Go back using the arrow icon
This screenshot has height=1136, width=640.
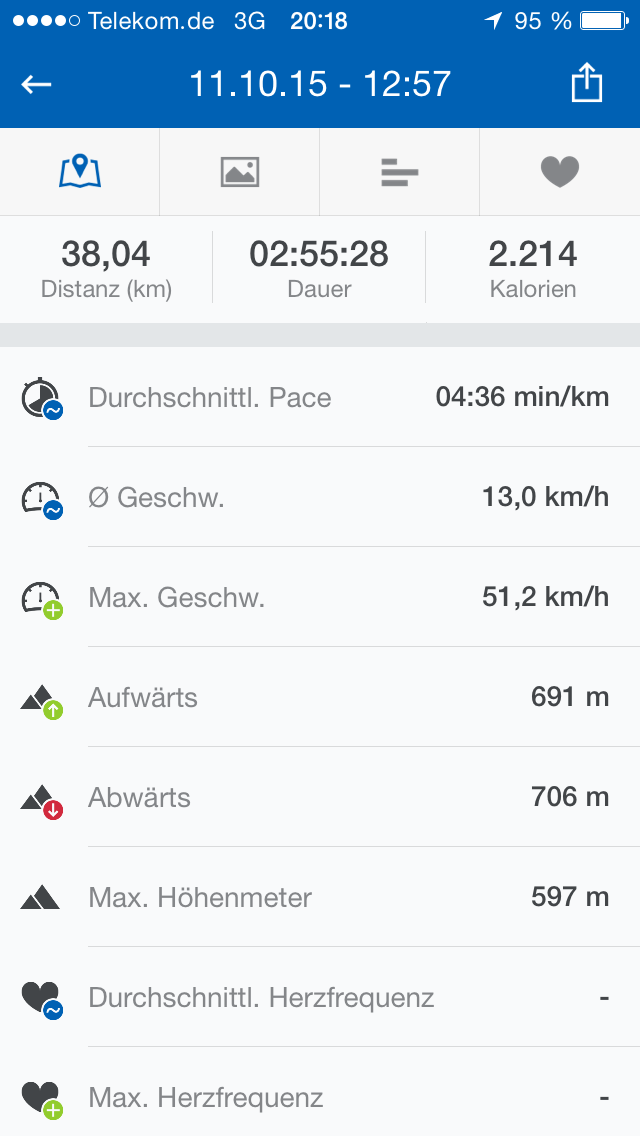click(x=37, y=85)
